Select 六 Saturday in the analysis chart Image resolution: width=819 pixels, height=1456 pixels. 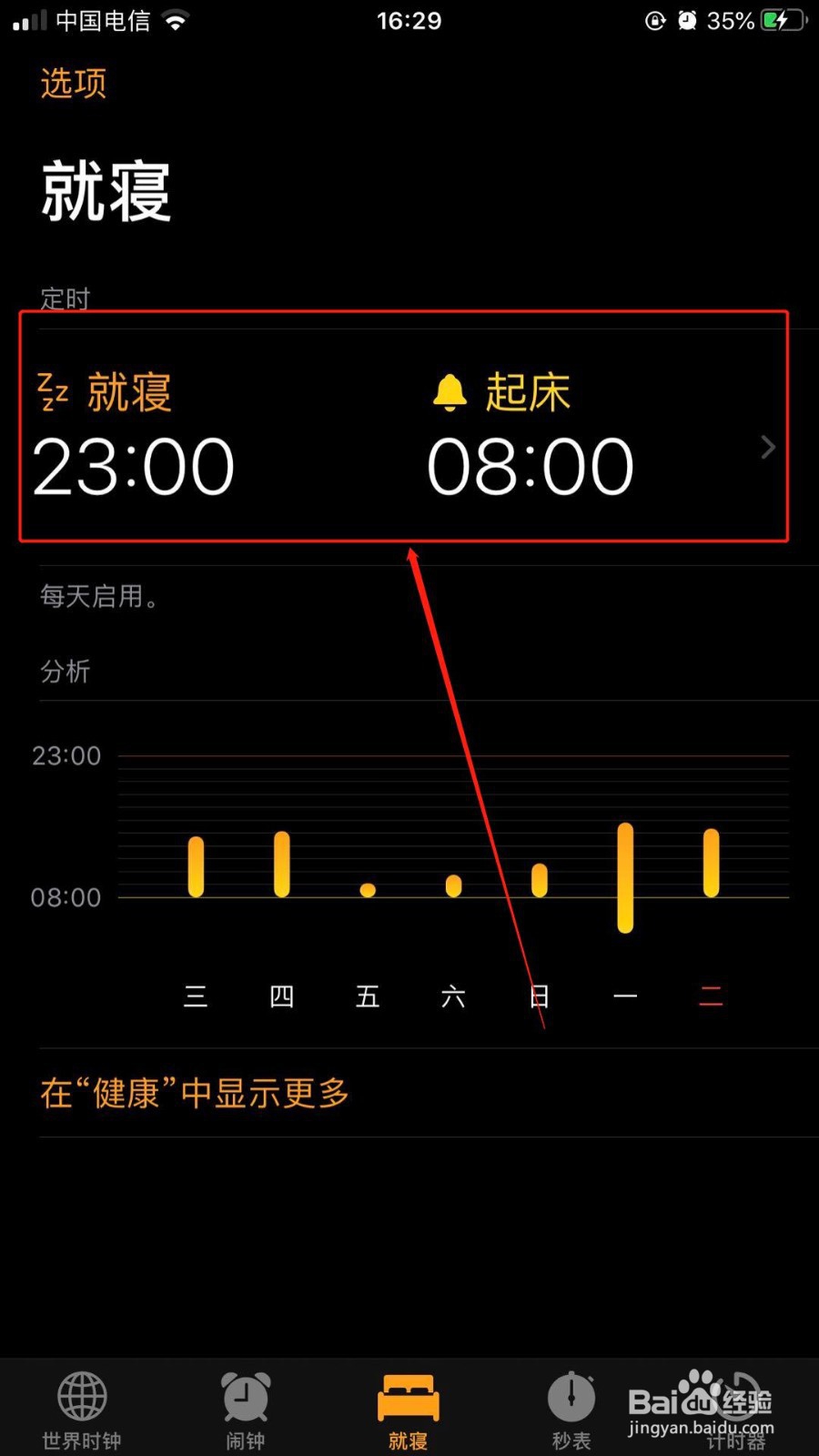click(454, 996)
